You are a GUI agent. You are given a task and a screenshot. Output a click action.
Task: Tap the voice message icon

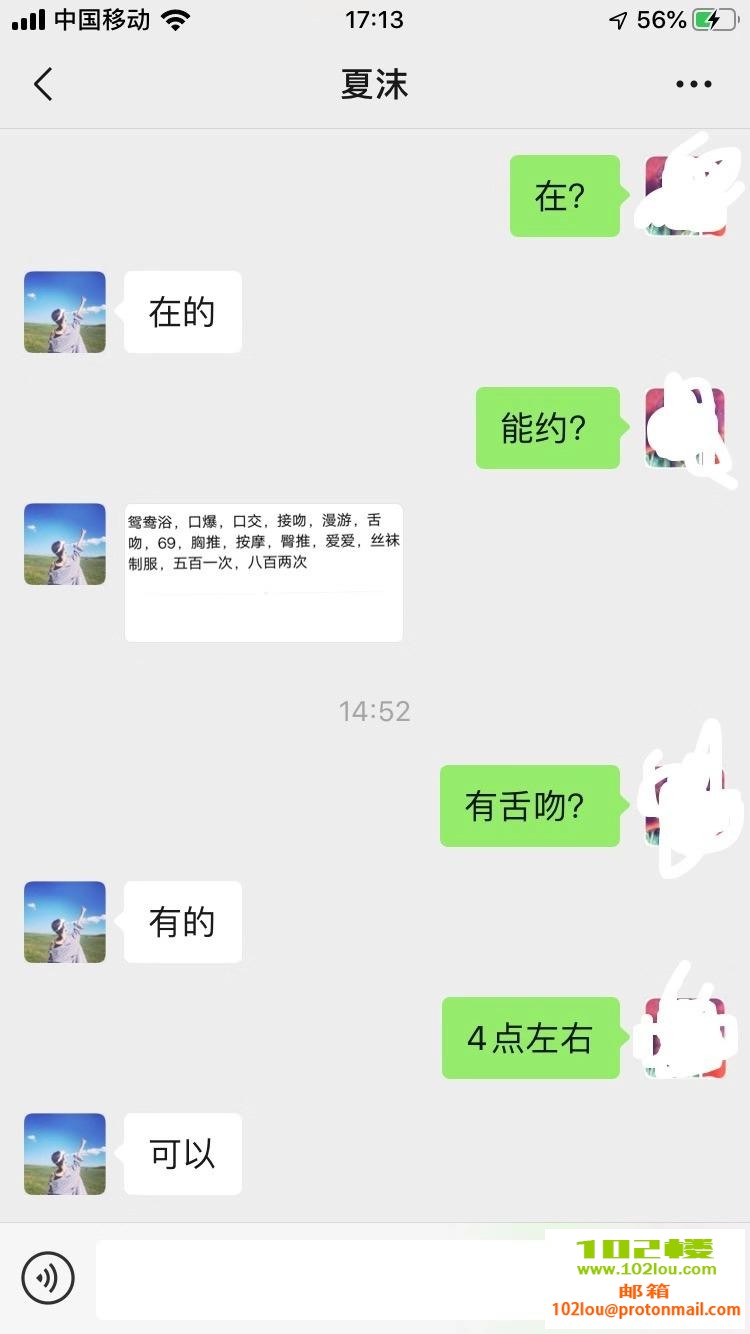tap(49, 1278)
